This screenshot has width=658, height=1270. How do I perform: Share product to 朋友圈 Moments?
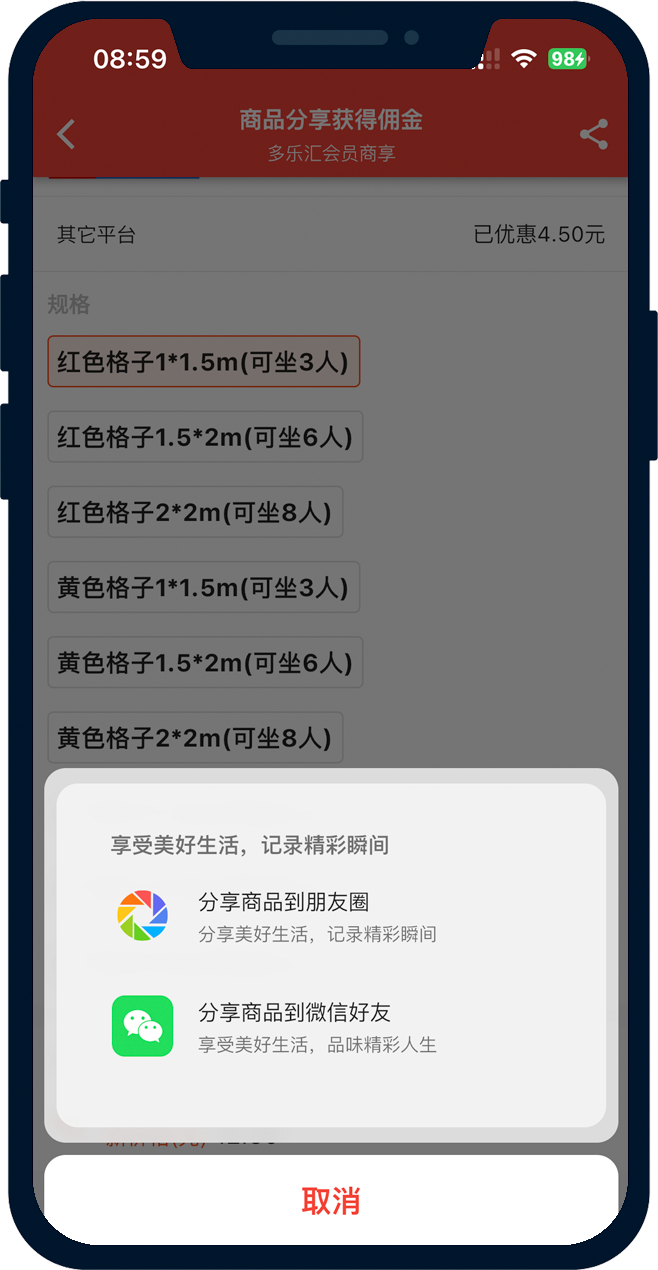tap(285, 915)
